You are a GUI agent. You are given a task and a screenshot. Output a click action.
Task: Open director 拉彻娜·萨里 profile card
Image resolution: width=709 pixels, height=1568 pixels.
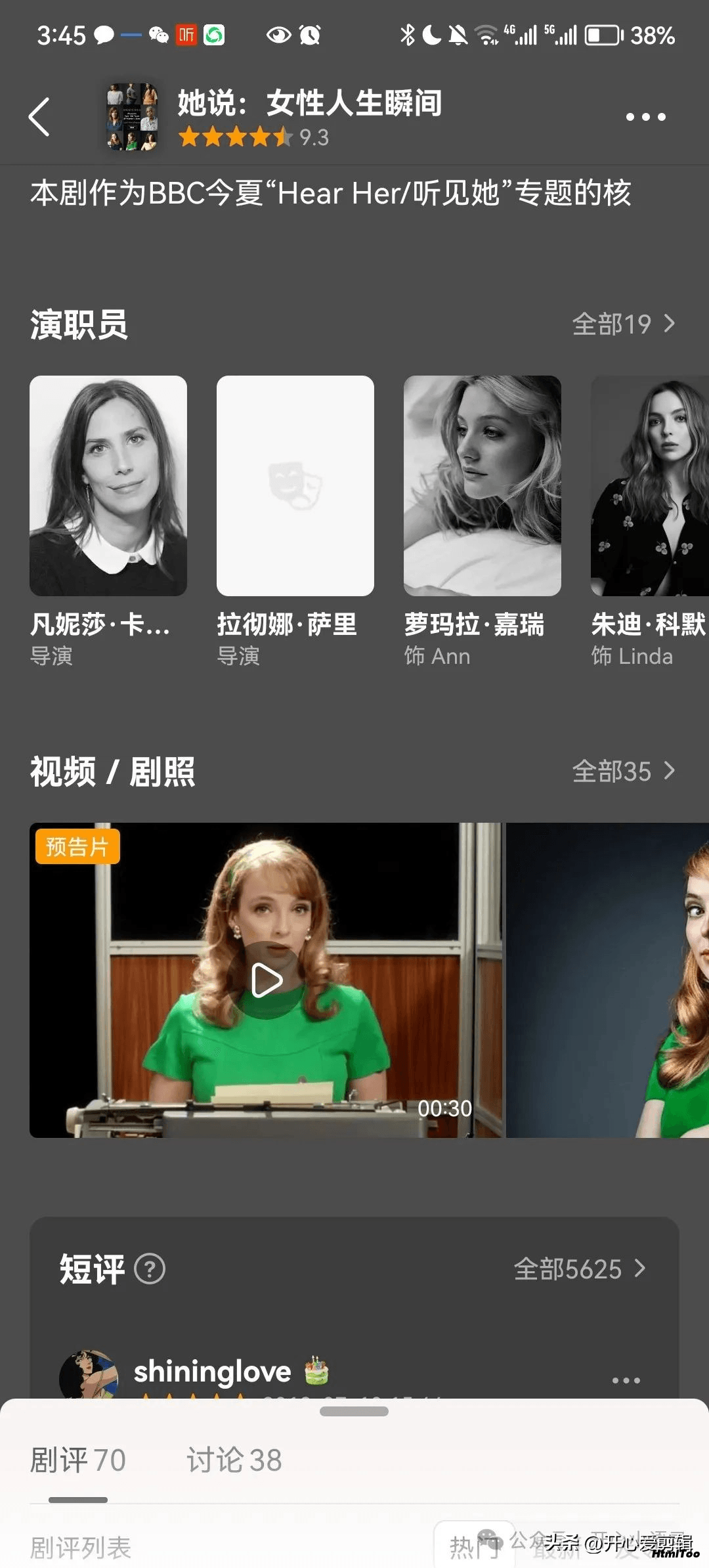pos(295,521)
